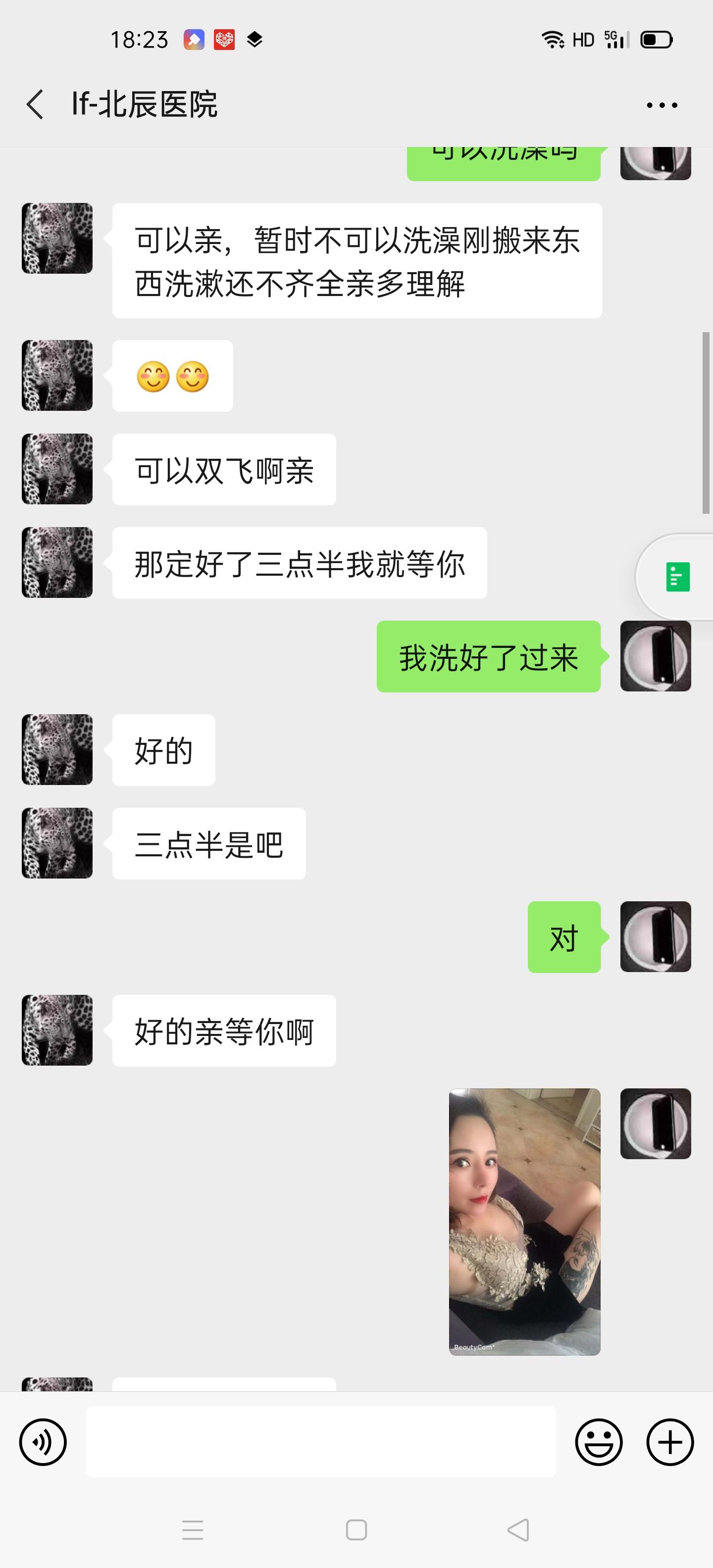Screen dimensions: 713x1568
Task: Select the chat title 'lf-北辰医院'
Action: pyautogui.click(x=145, y=104)
